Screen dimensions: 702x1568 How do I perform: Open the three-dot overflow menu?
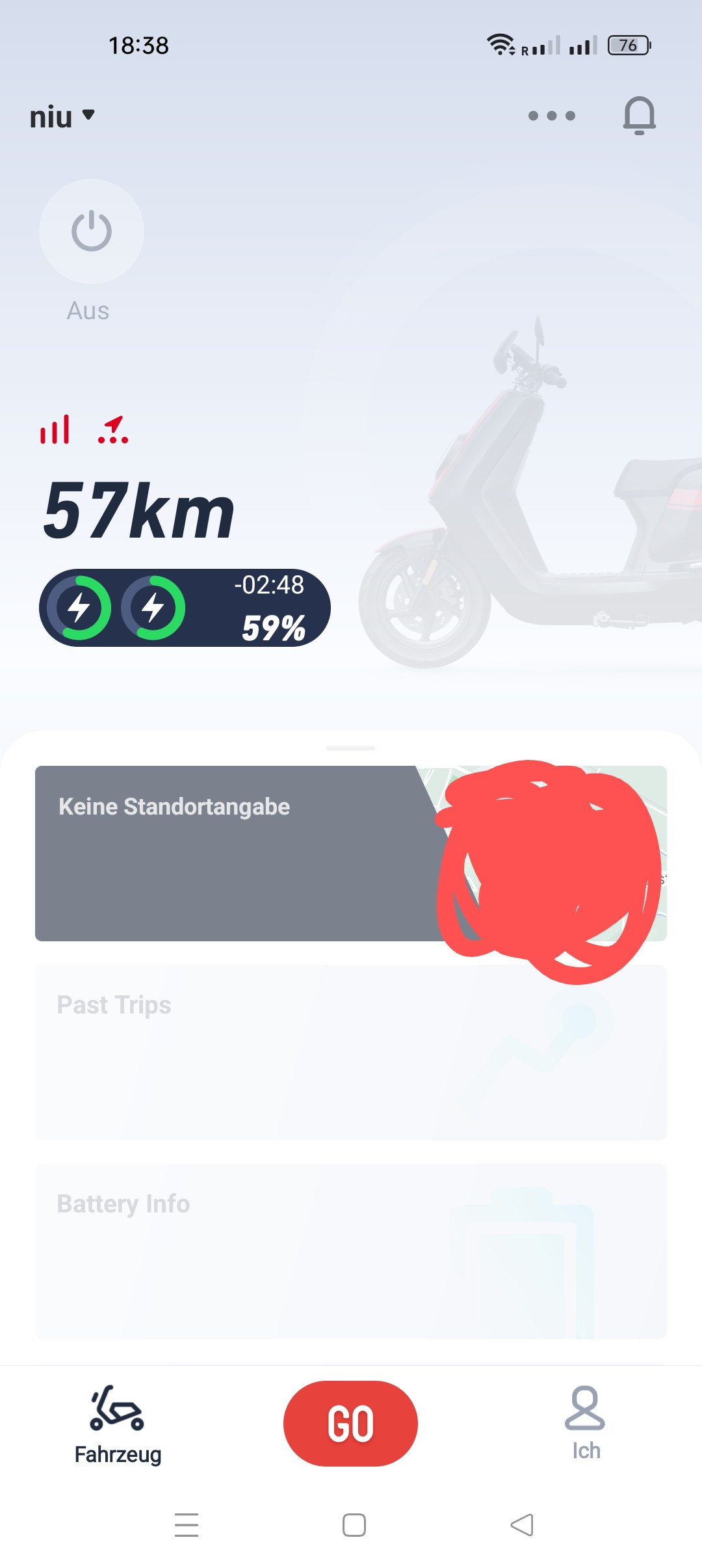(x=551, y=116)
